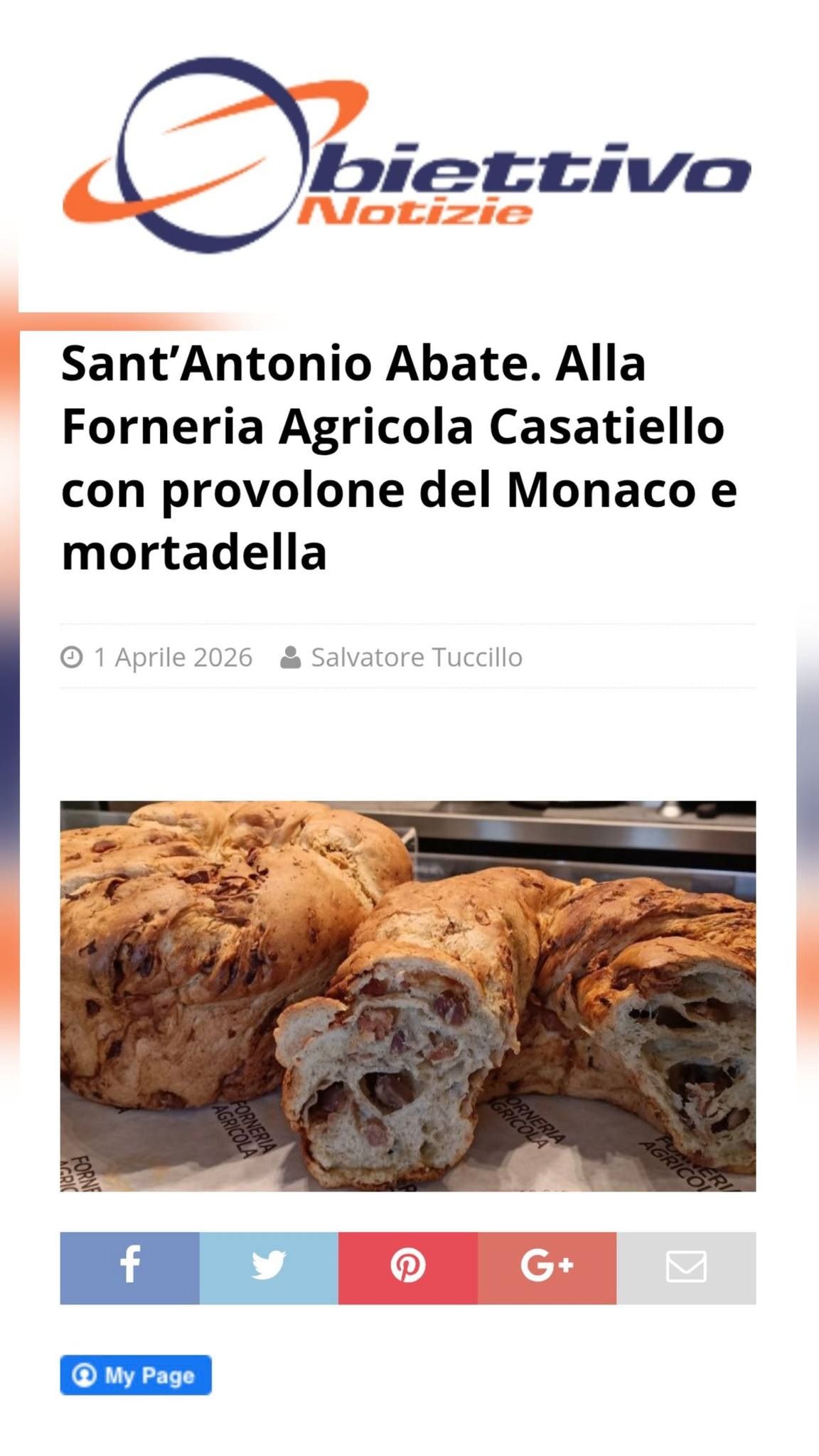Open author Salvatore Tuccillo's page
This screenshot has width=819, height=1456.
coord(417,658)
